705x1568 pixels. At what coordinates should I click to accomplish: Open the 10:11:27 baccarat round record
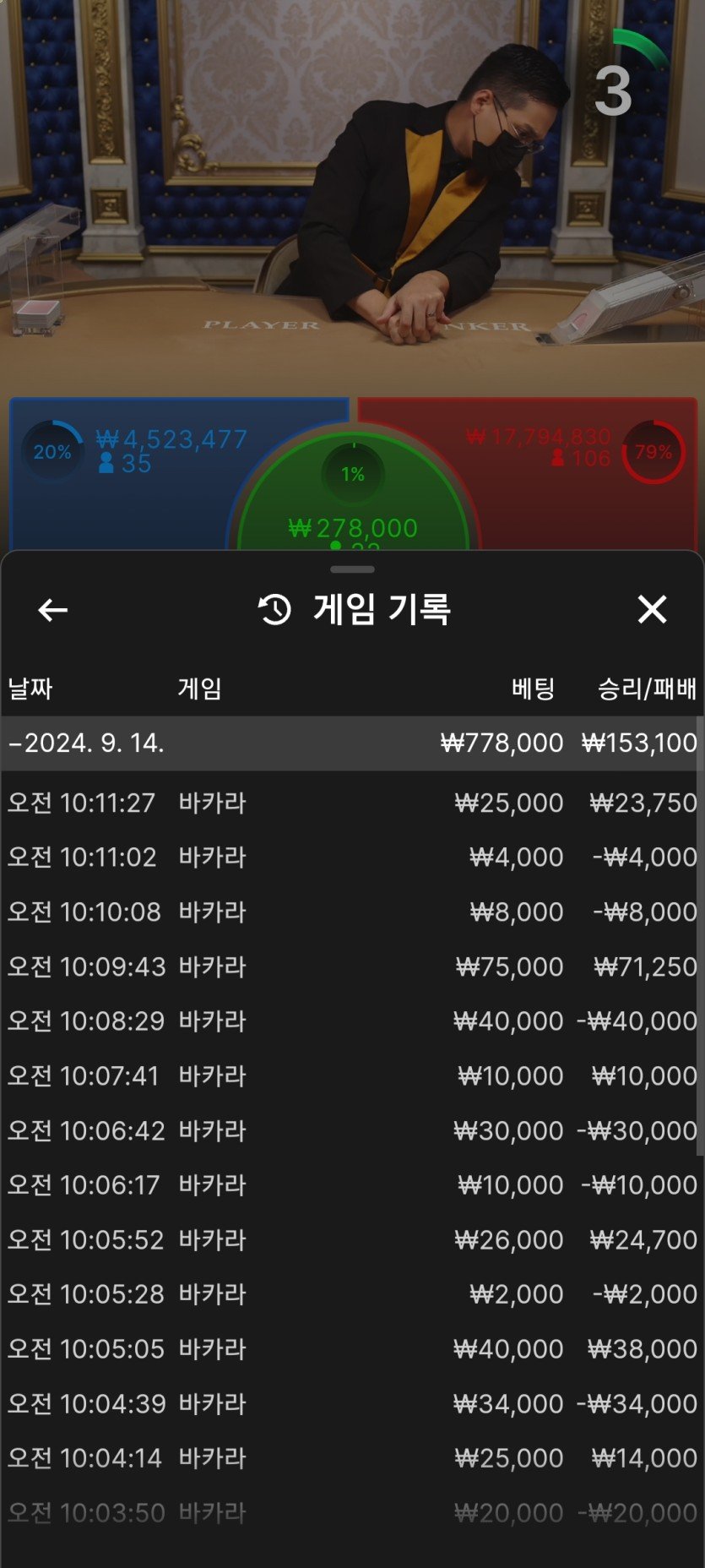pos(352,803)
